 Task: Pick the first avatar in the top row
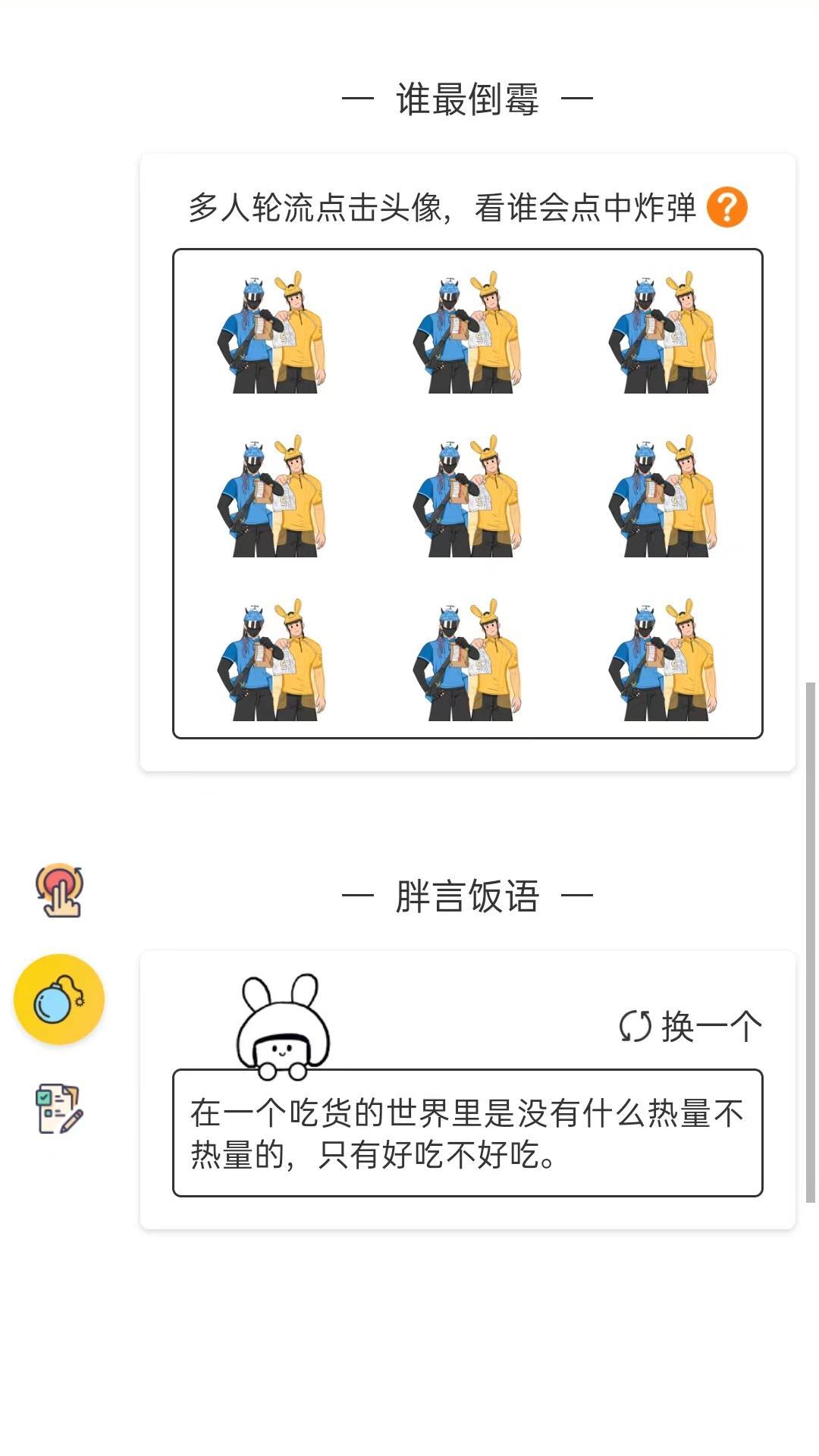(x=272, y=331)
